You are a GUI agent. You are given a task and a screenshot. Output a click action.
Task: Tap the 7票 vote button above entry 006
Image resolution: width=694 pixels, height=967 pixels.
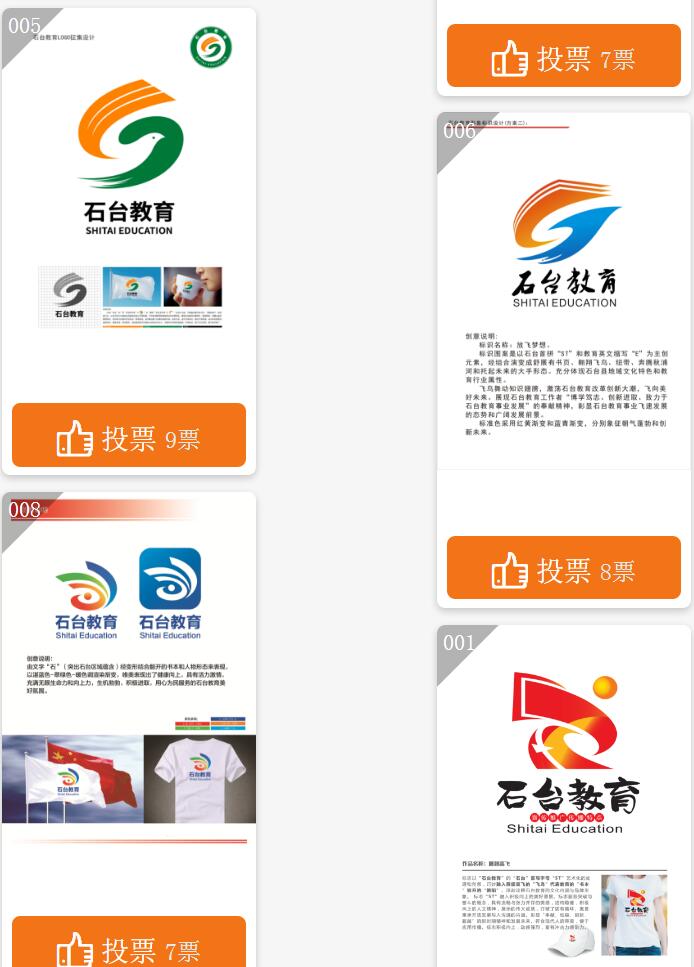pos(564,57)
